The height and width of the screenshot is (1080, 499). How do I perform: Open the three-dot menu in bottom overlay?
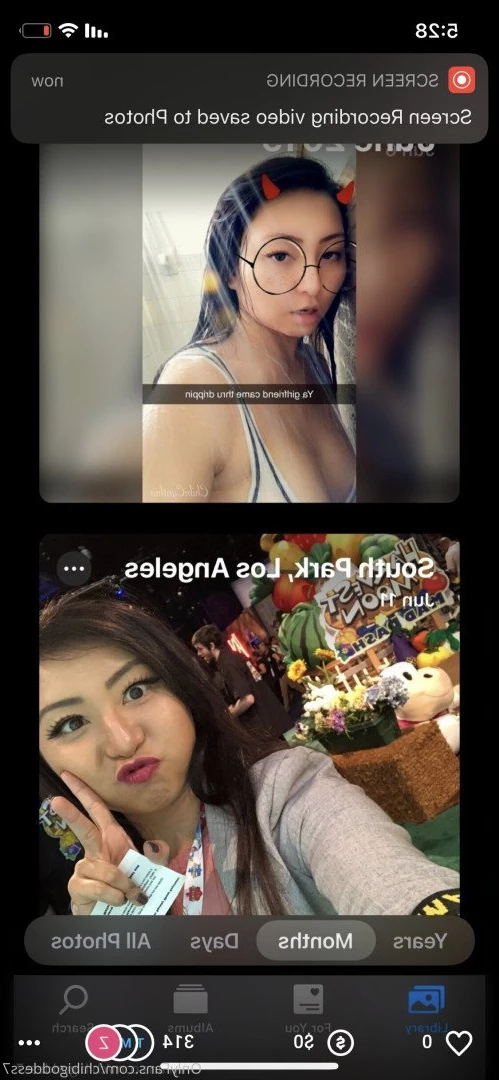pyautogui.click(x=28, y=1043)
